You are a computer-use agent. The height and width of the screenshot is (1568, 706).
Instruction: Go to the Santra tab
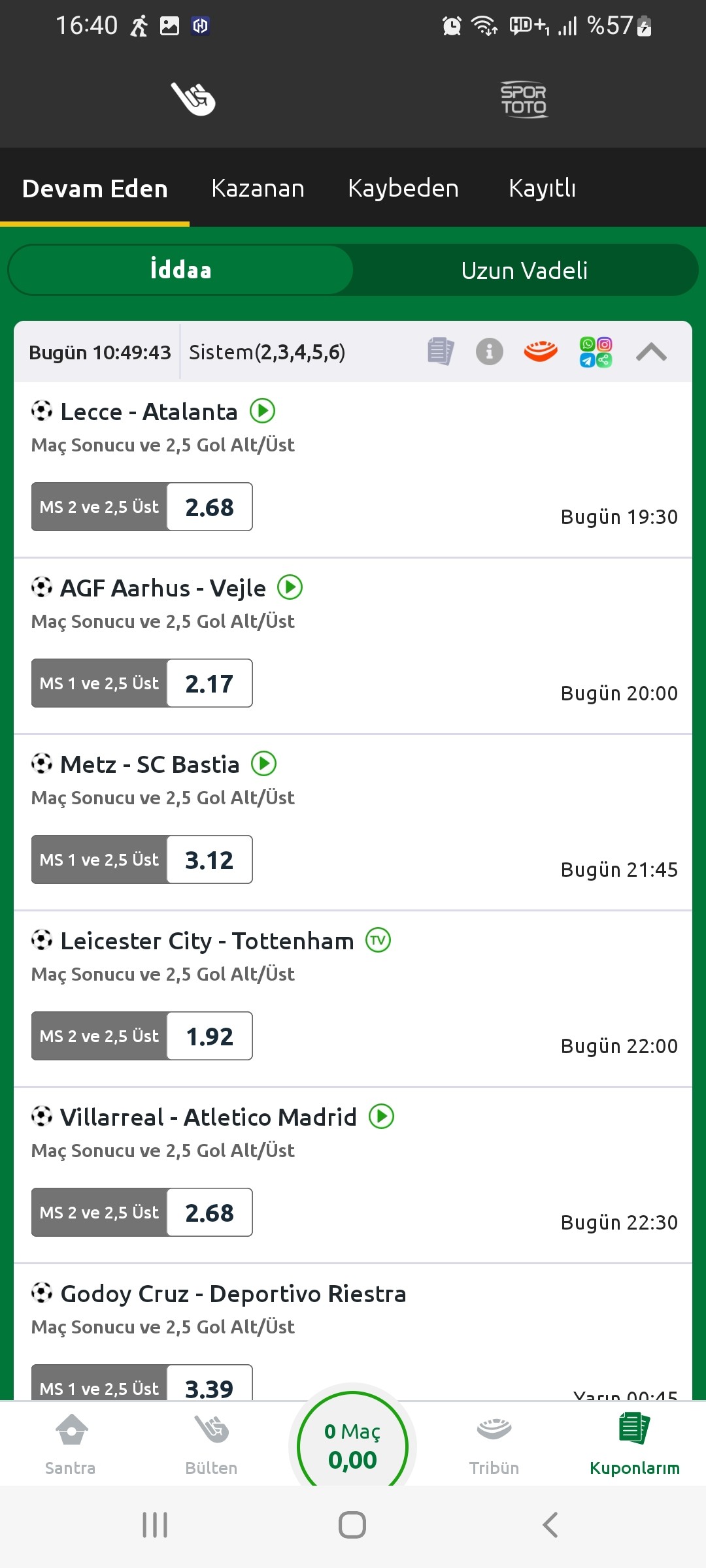(71, 1445)
